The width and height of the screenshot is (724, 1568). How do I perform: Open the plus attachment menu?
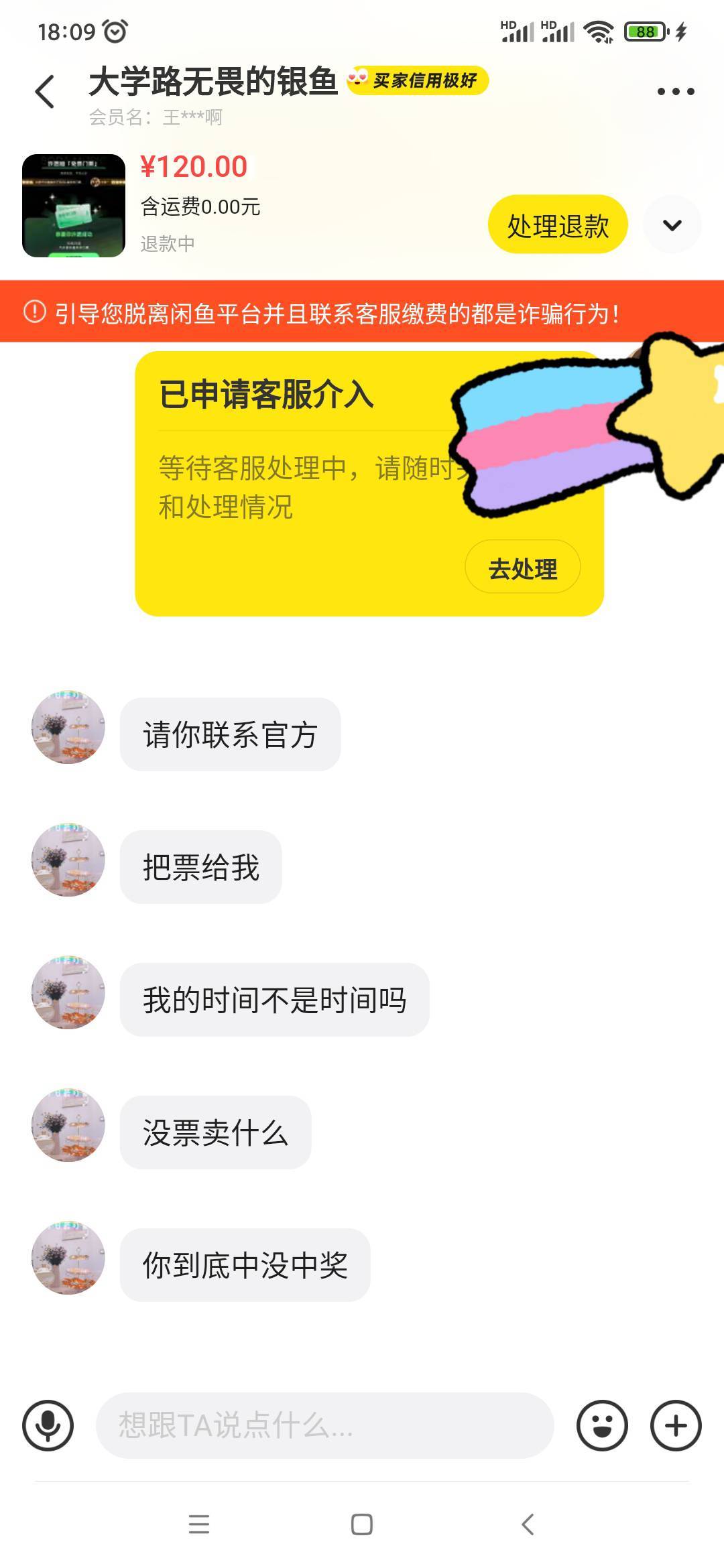tap(676, 1425)
